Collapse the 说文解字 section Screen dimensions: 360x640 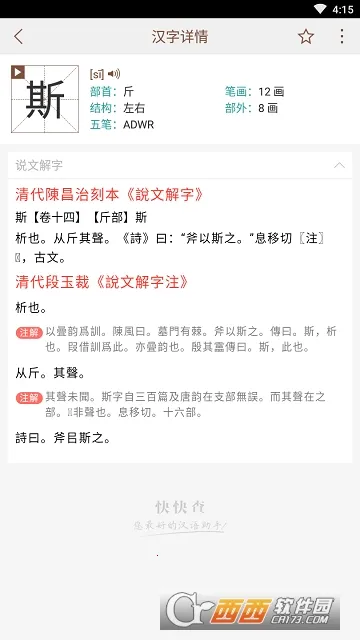click(339, 165)
